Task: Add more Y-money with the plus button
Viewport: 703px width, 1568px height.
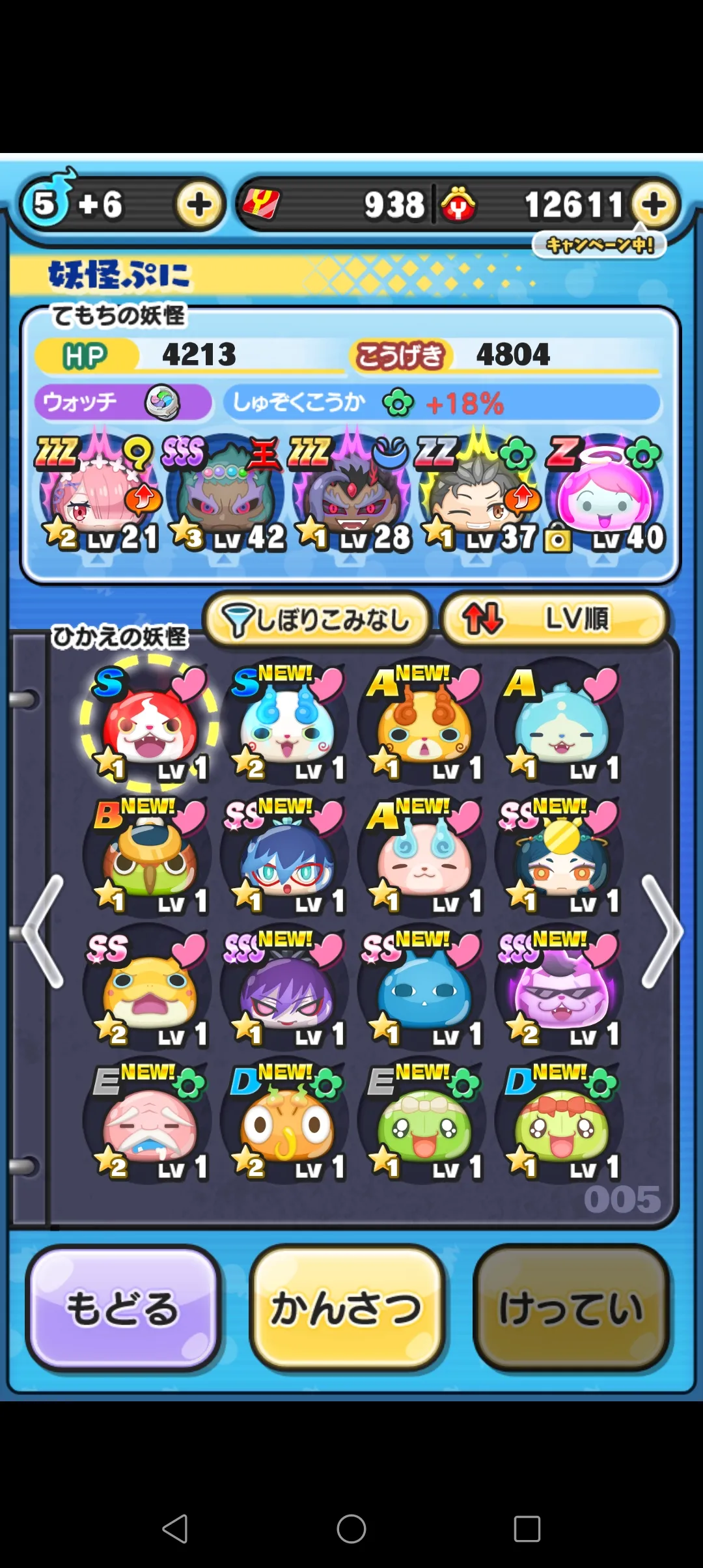Action: pos(654,204)
